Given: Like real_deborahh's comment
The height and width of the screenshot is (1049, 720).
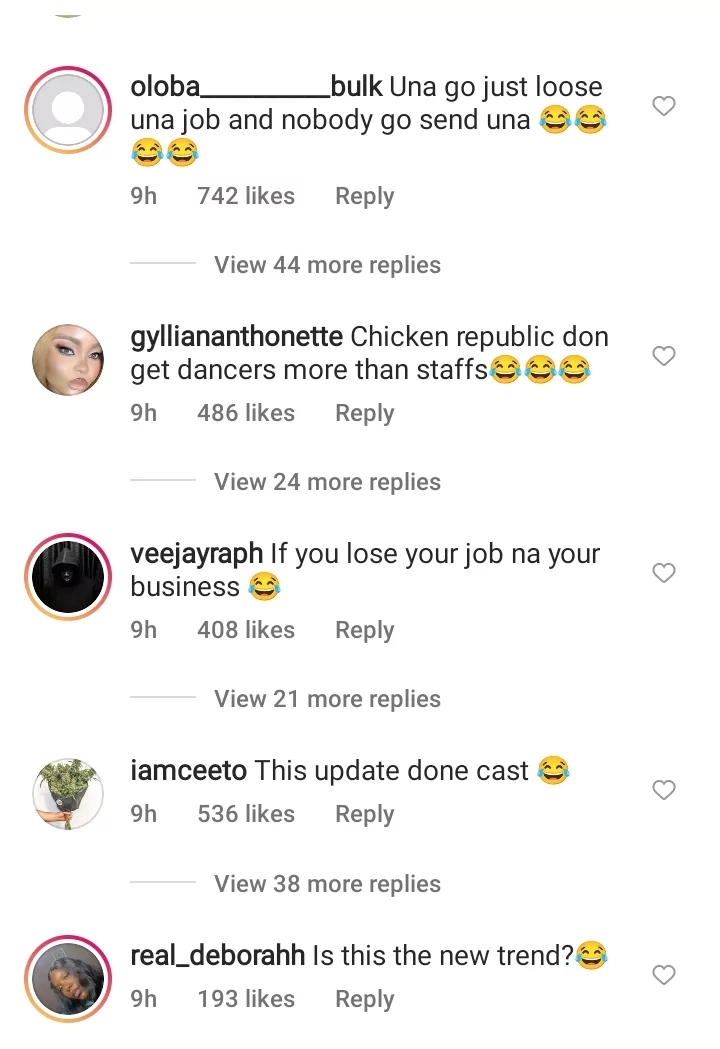Looking at the screenshot, I should 664,975.
